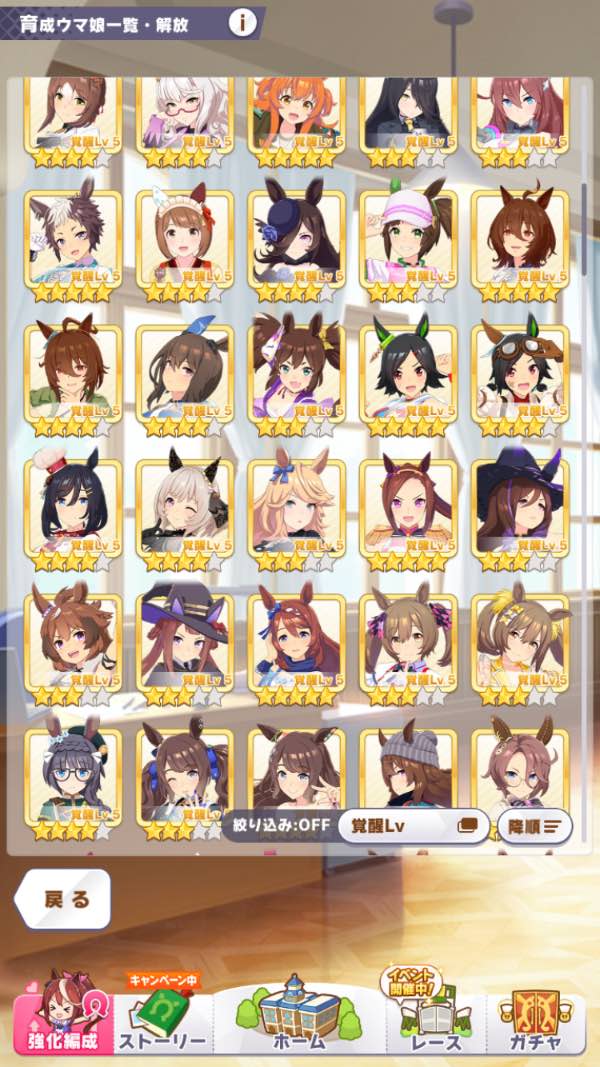The image size is (600, 1067).
Task: Open the 絞り込み:OFF filter
Action: click(279, 825)
